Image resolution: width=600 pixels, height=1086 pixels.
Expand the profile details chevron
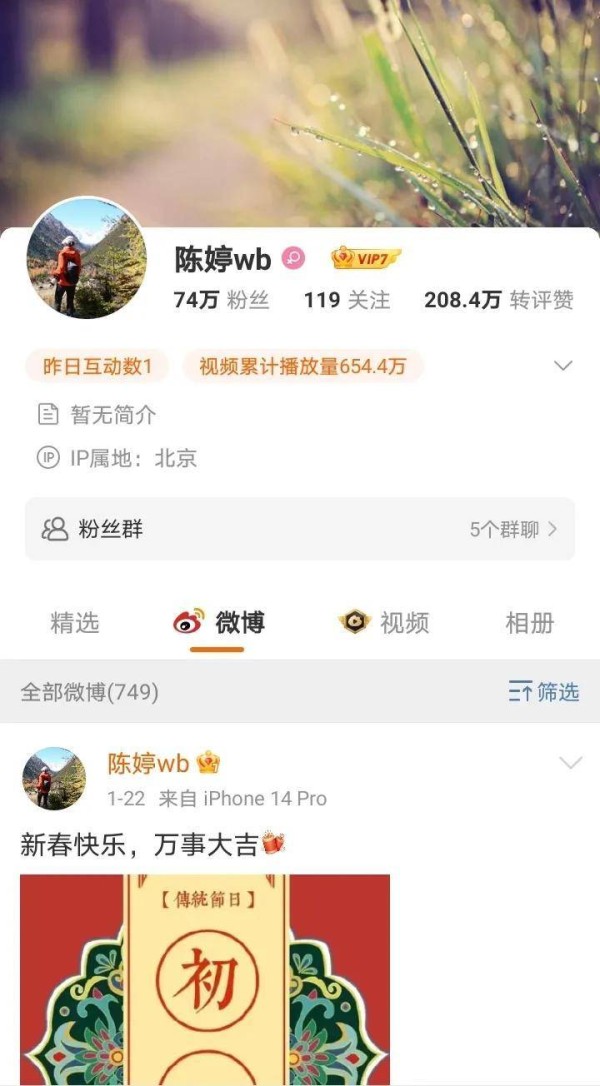click(x=563, y=366)
